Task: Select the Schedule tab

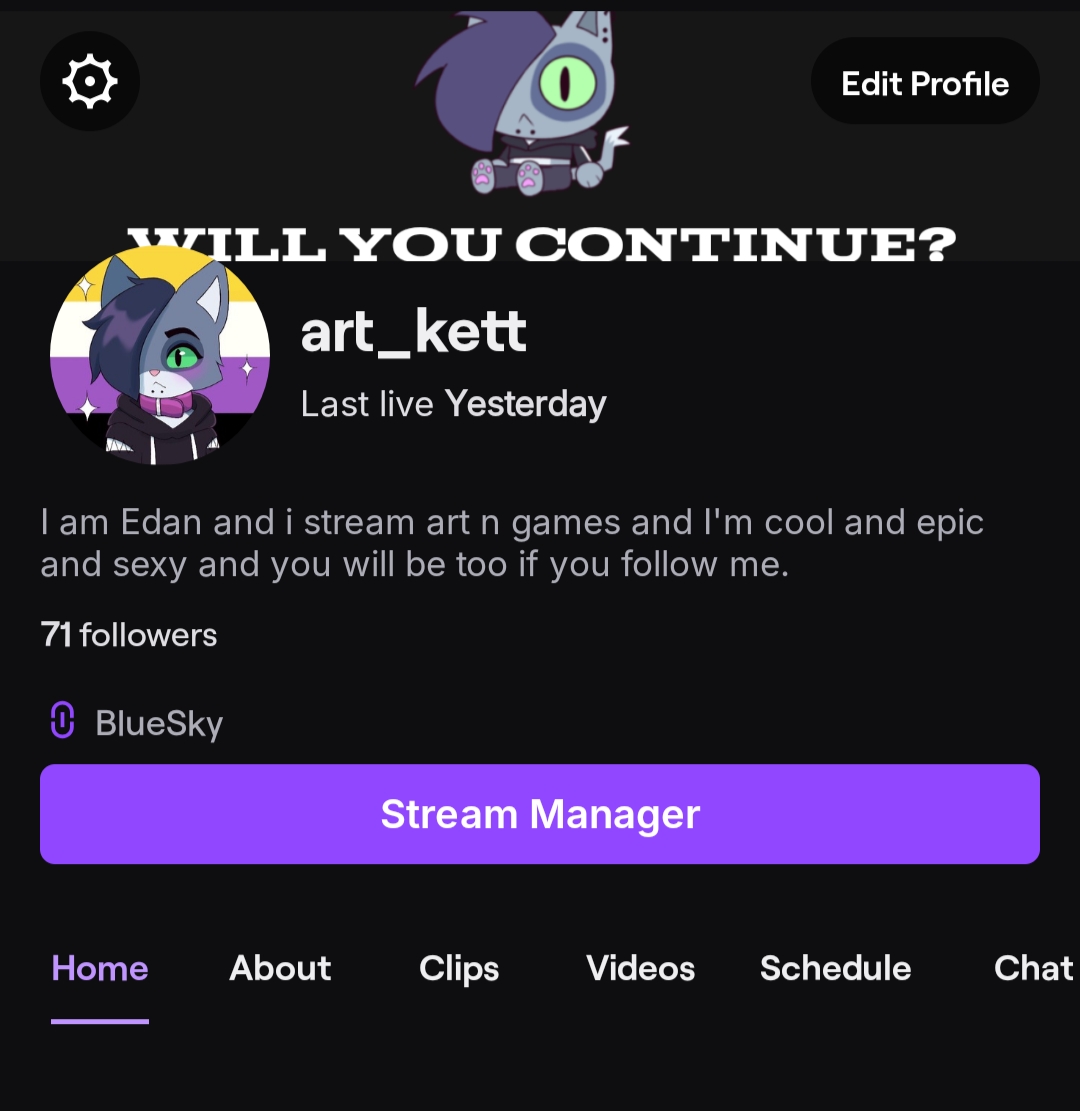Action: (x=835, y=968)
